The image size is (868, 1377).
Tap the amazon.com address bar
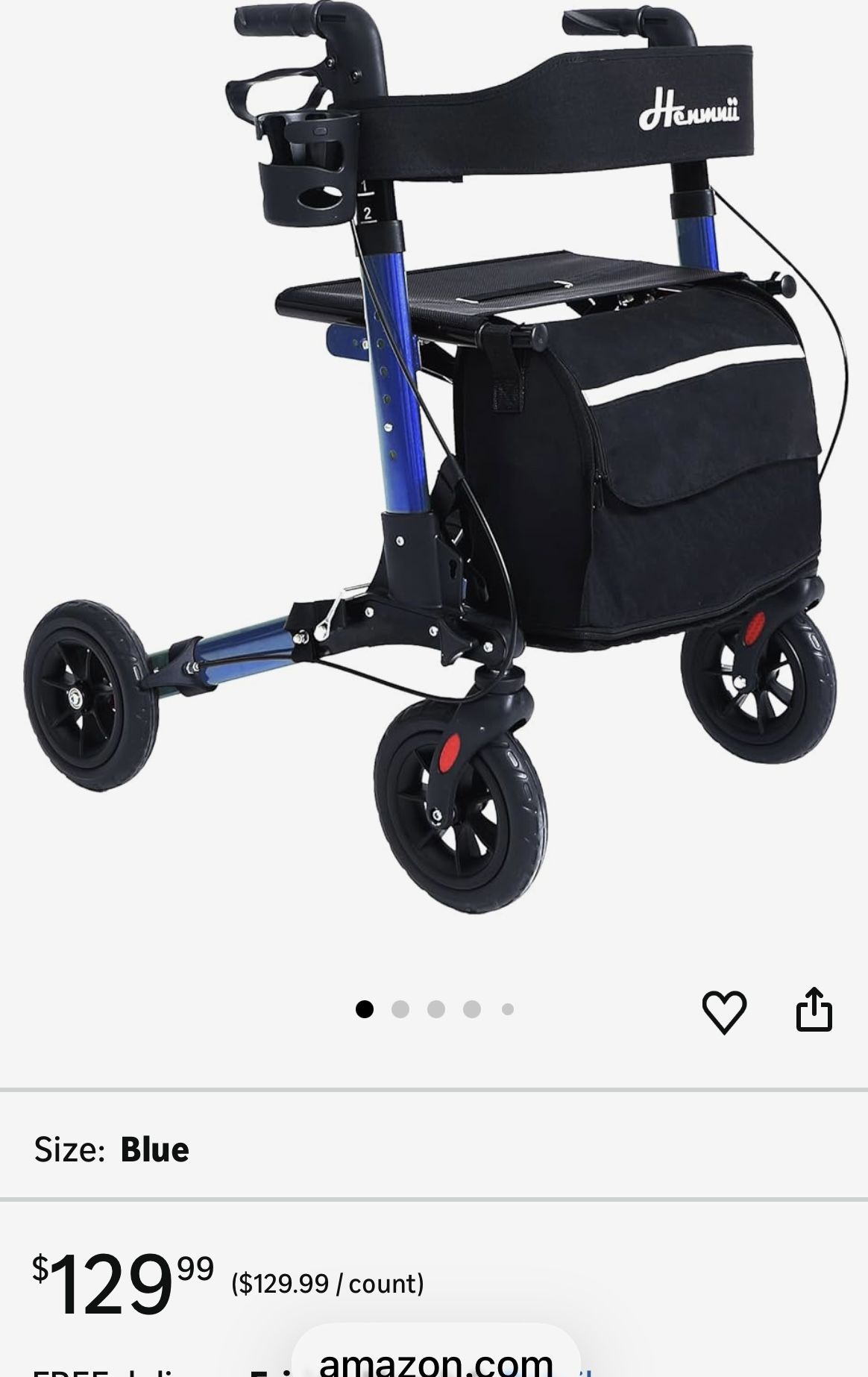click(x=435, y=1361)
